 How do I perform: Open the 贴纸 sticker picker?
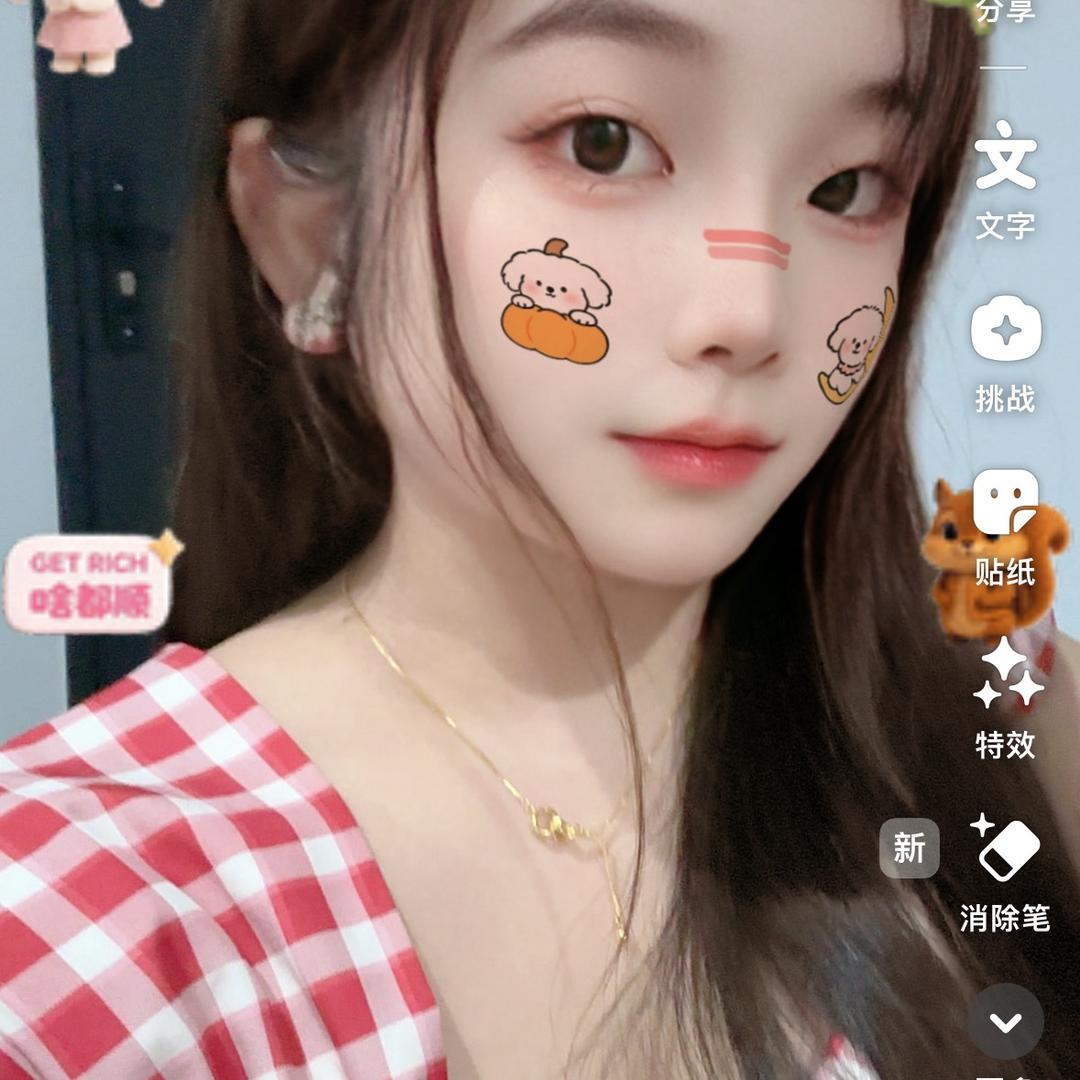point(1005,525)
